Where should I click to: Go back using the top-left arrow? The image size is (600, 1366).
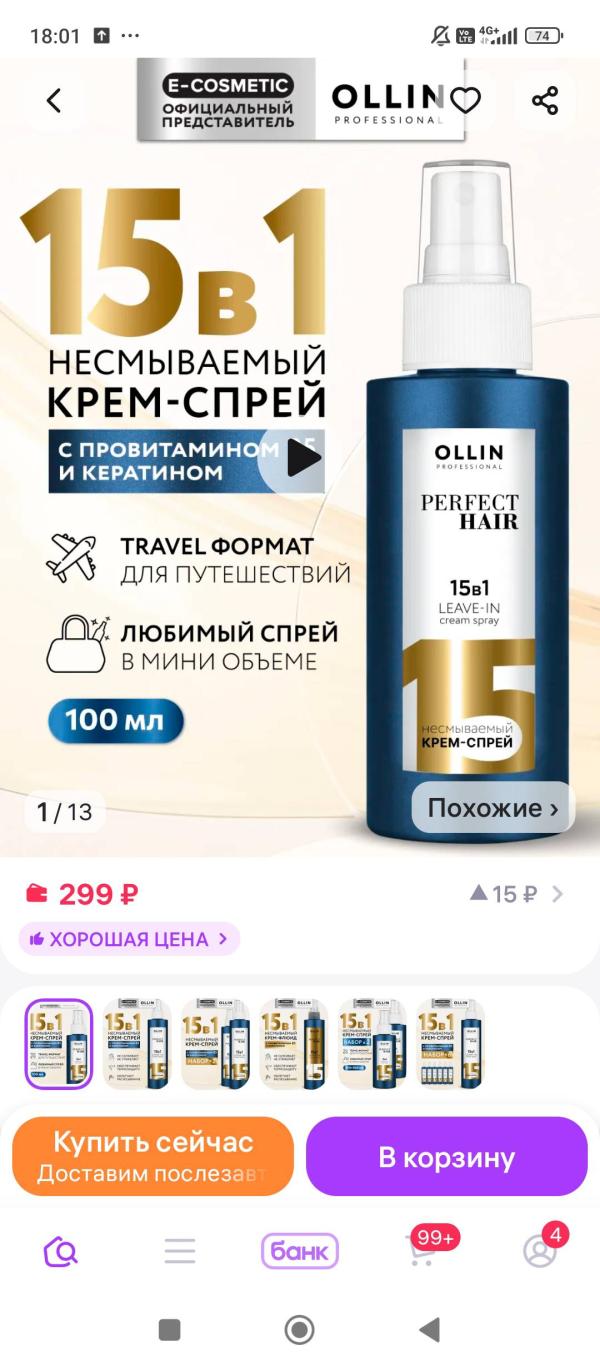click(54, 100)
